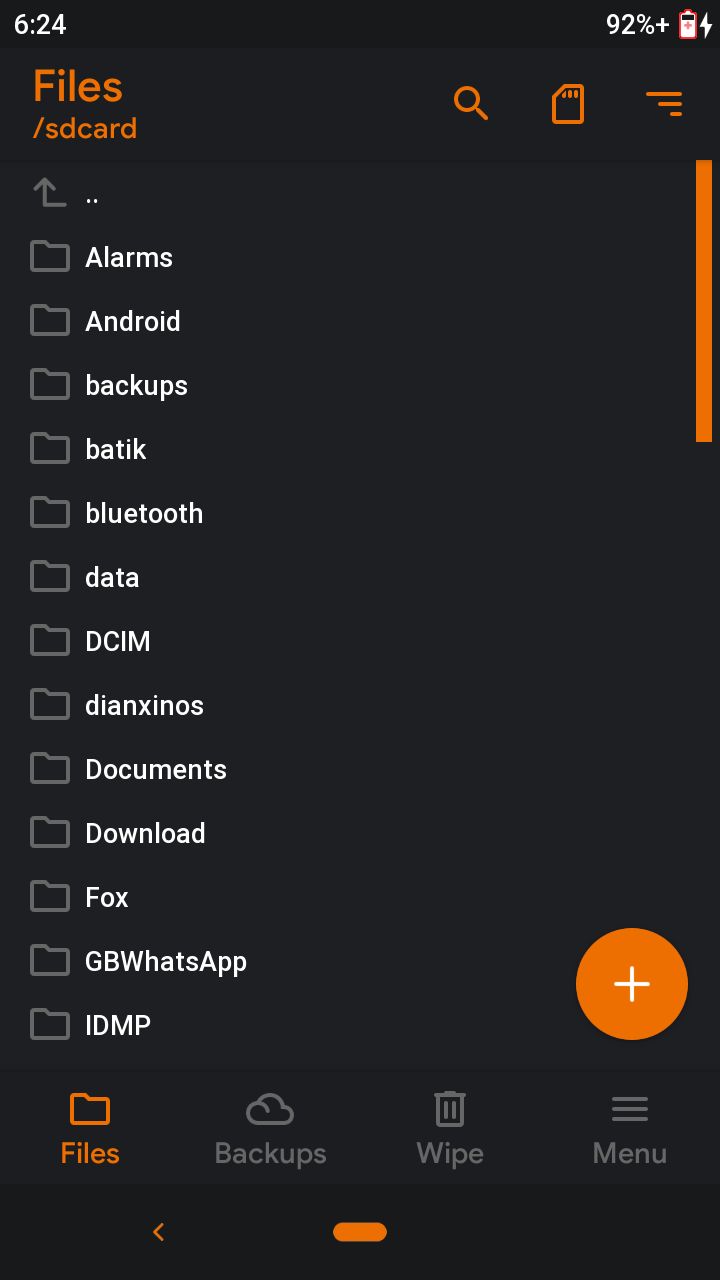This screenshot has width=720, height=1280.
Task: Go up to the parent directory
Action: (360, 193)
